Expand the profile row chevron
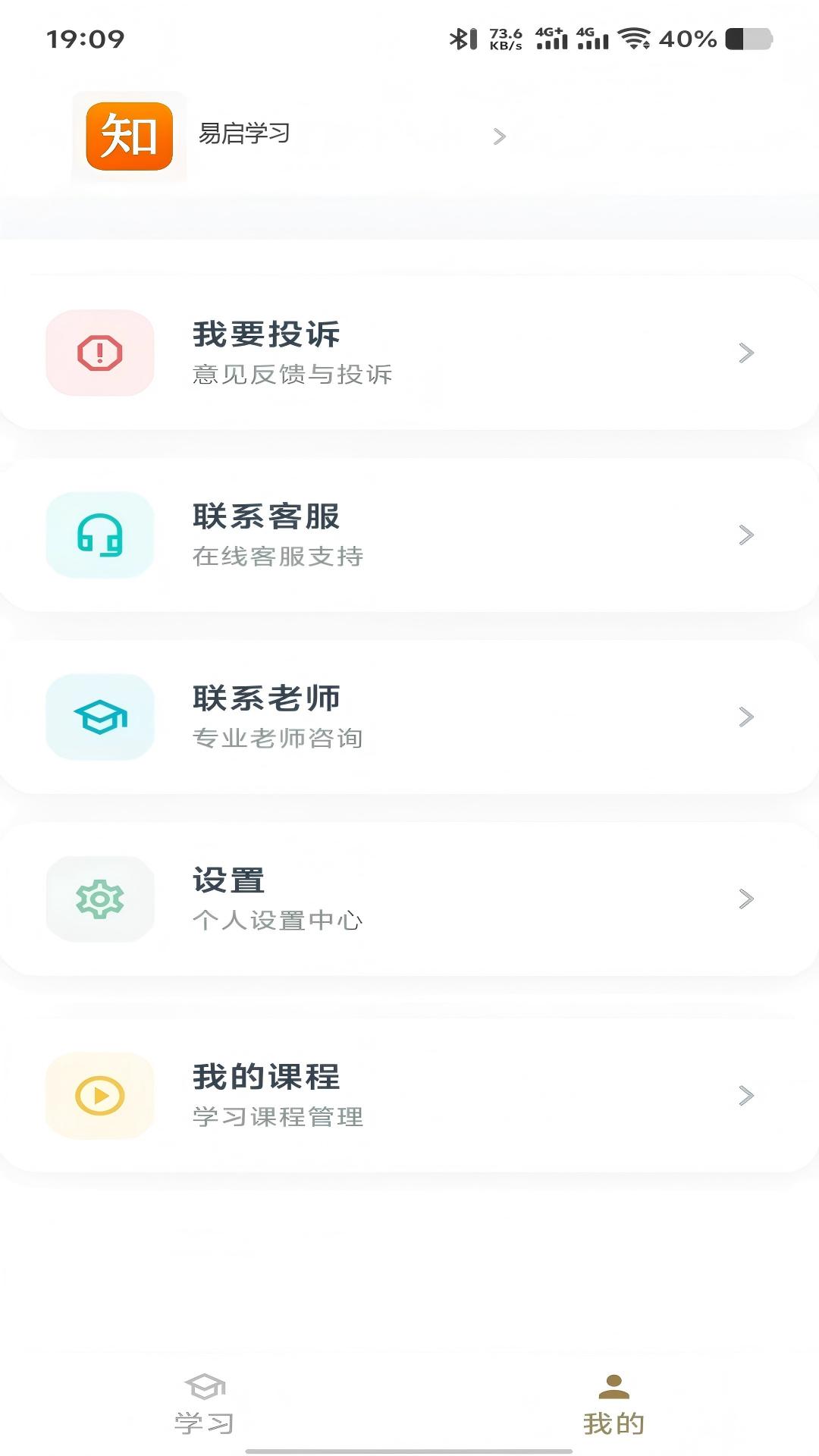 click(x=498, y=136)
